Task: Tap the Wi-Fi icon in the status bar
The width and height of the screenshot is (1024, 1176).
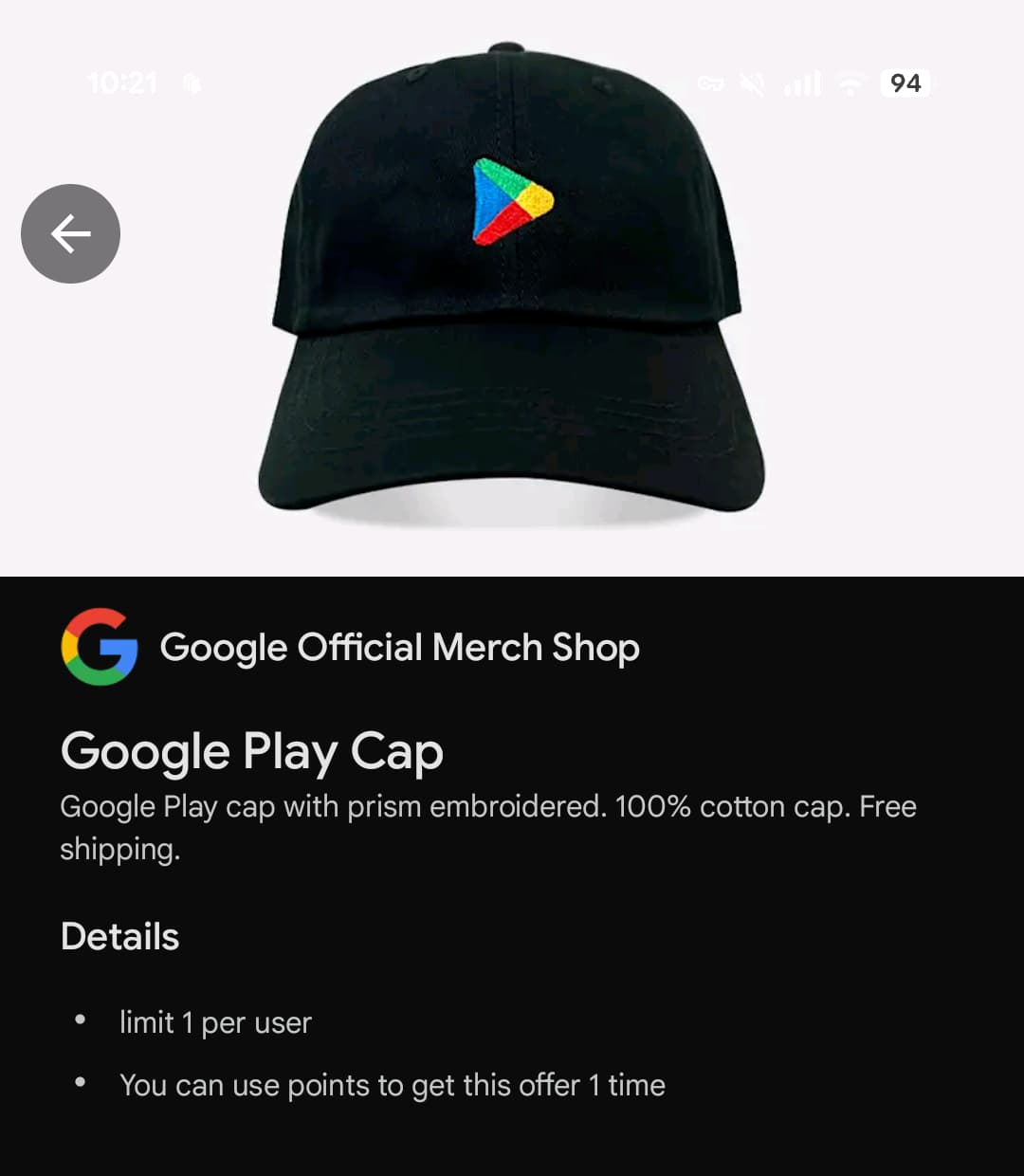Action: (x=850, y=83)
